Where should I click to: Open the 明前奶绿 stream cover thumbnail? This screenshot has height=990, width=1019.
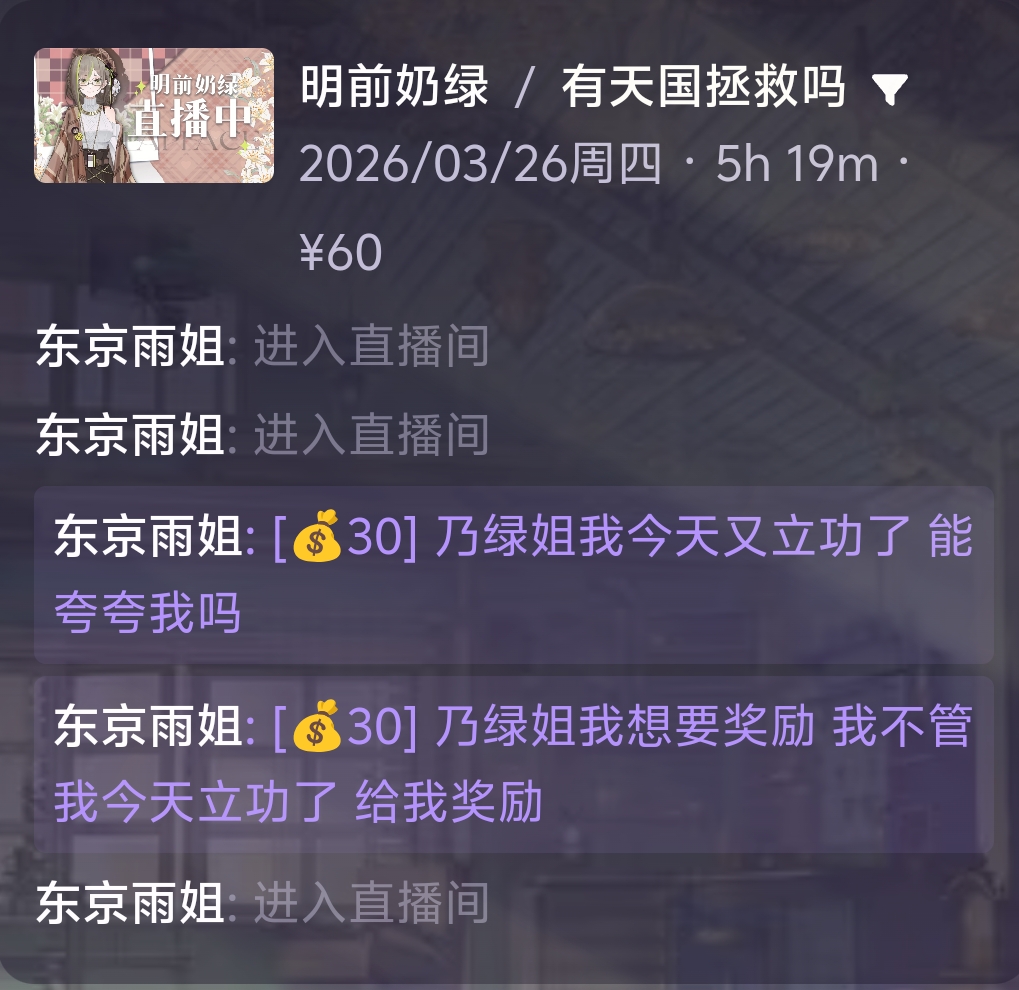coord(154,115)
